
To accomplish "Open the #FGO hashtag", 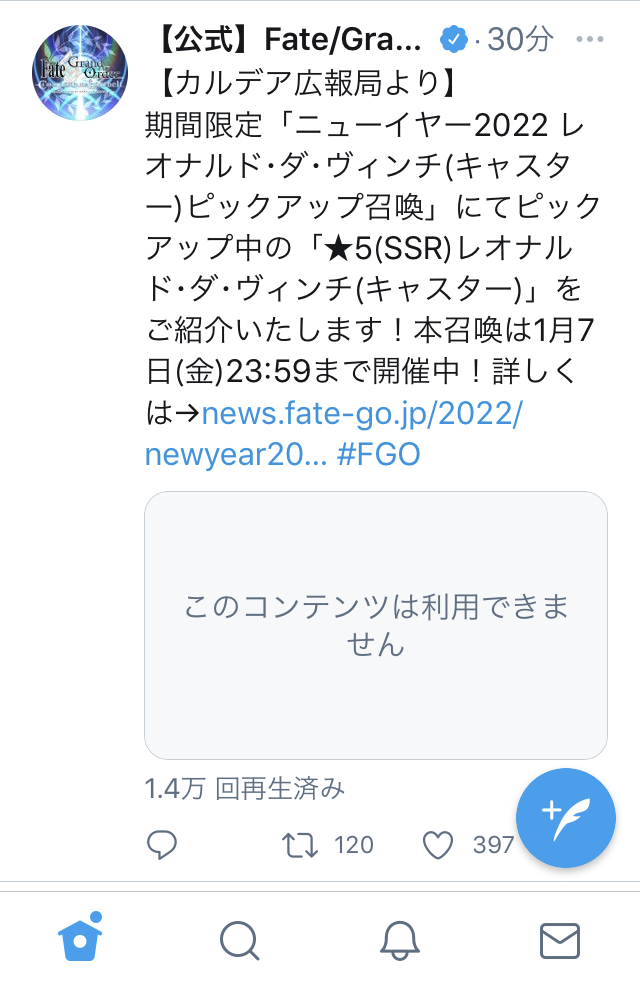I will point(379,454).
